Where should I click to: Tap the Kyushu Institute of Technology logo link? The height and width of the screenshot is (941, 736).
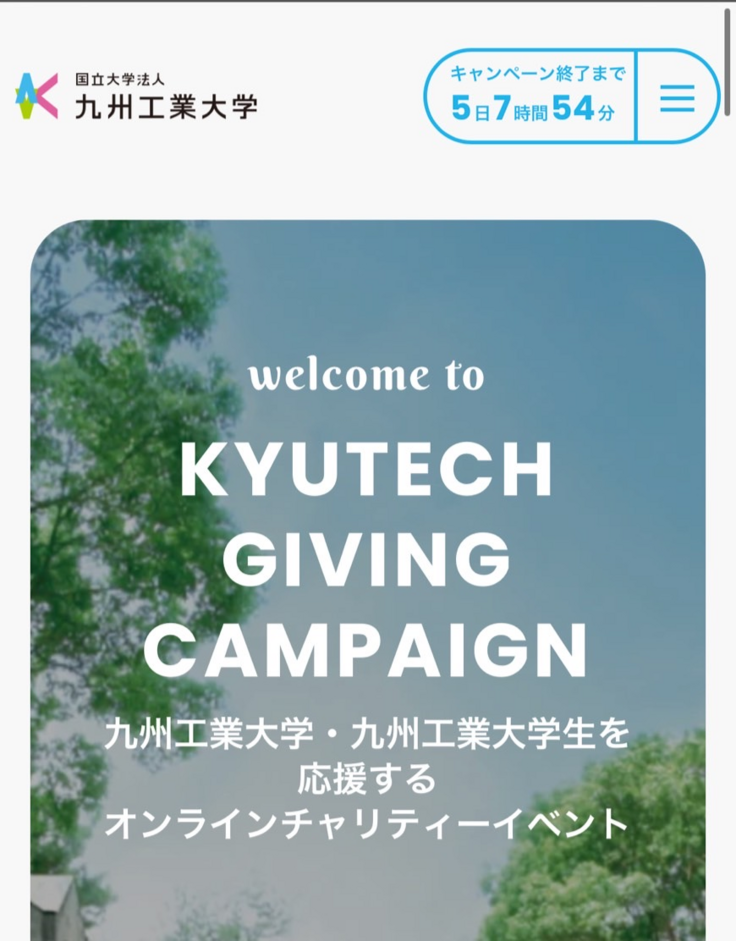click(x=136, y=96)
